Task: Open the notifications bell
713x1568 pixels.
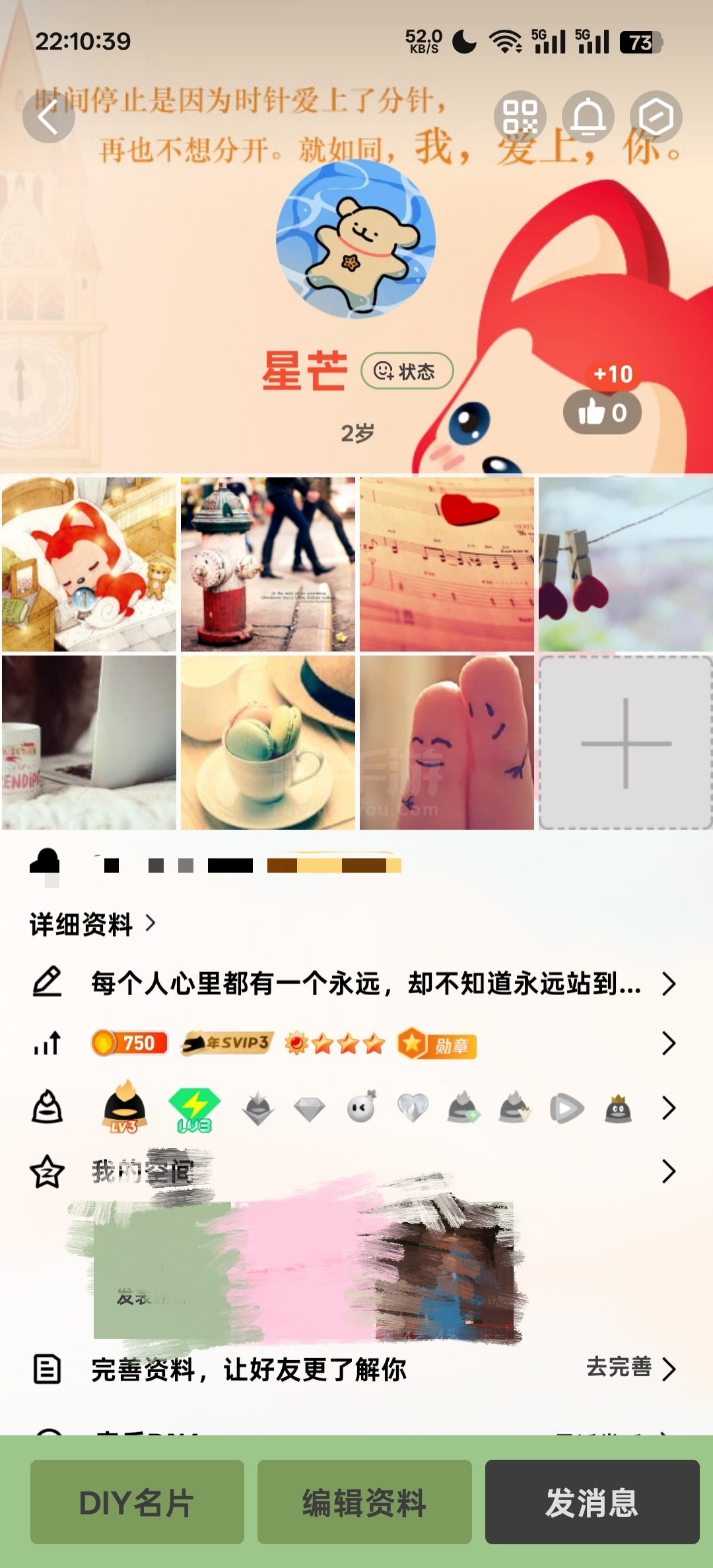Action: tap(588, 117)
